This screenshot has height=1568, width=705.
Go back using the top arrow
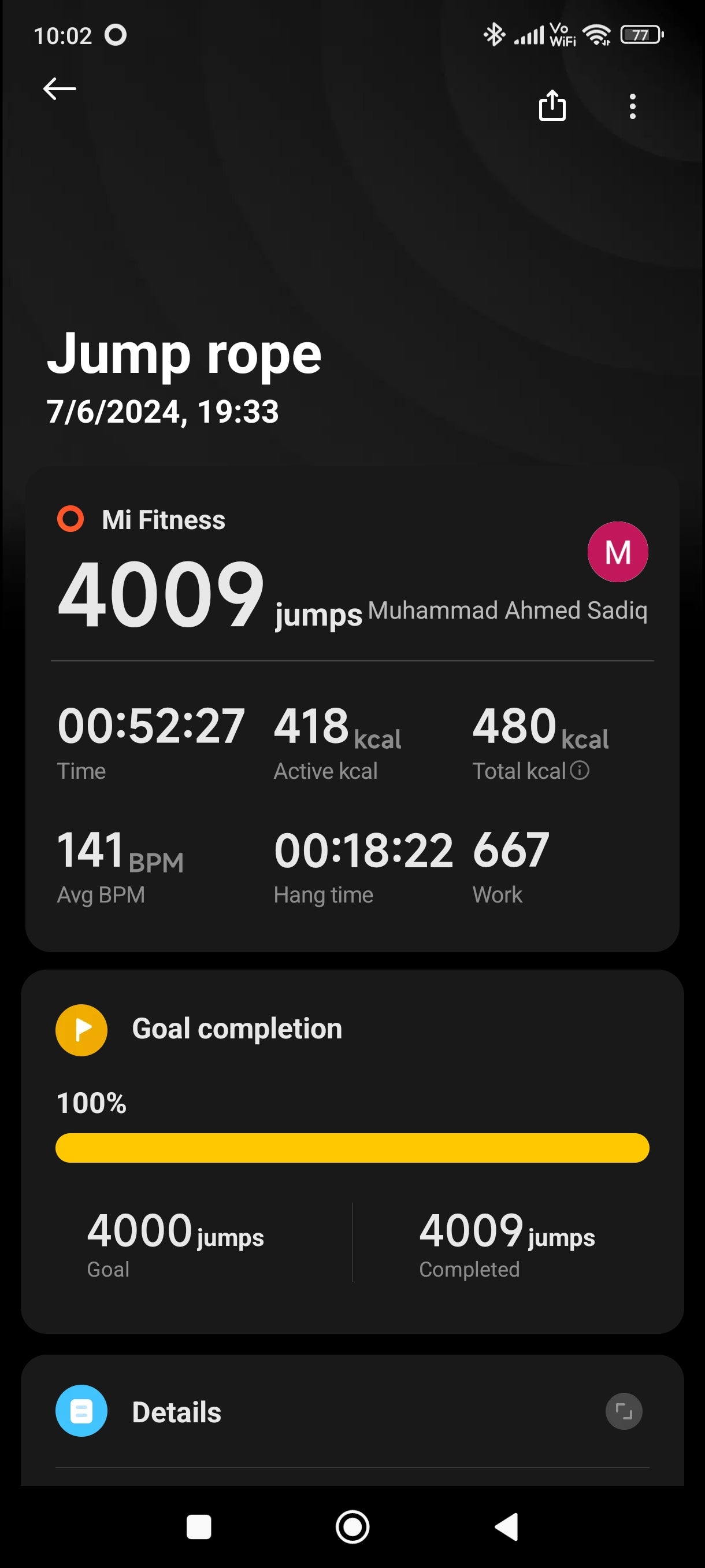click(x=60, y=89)
